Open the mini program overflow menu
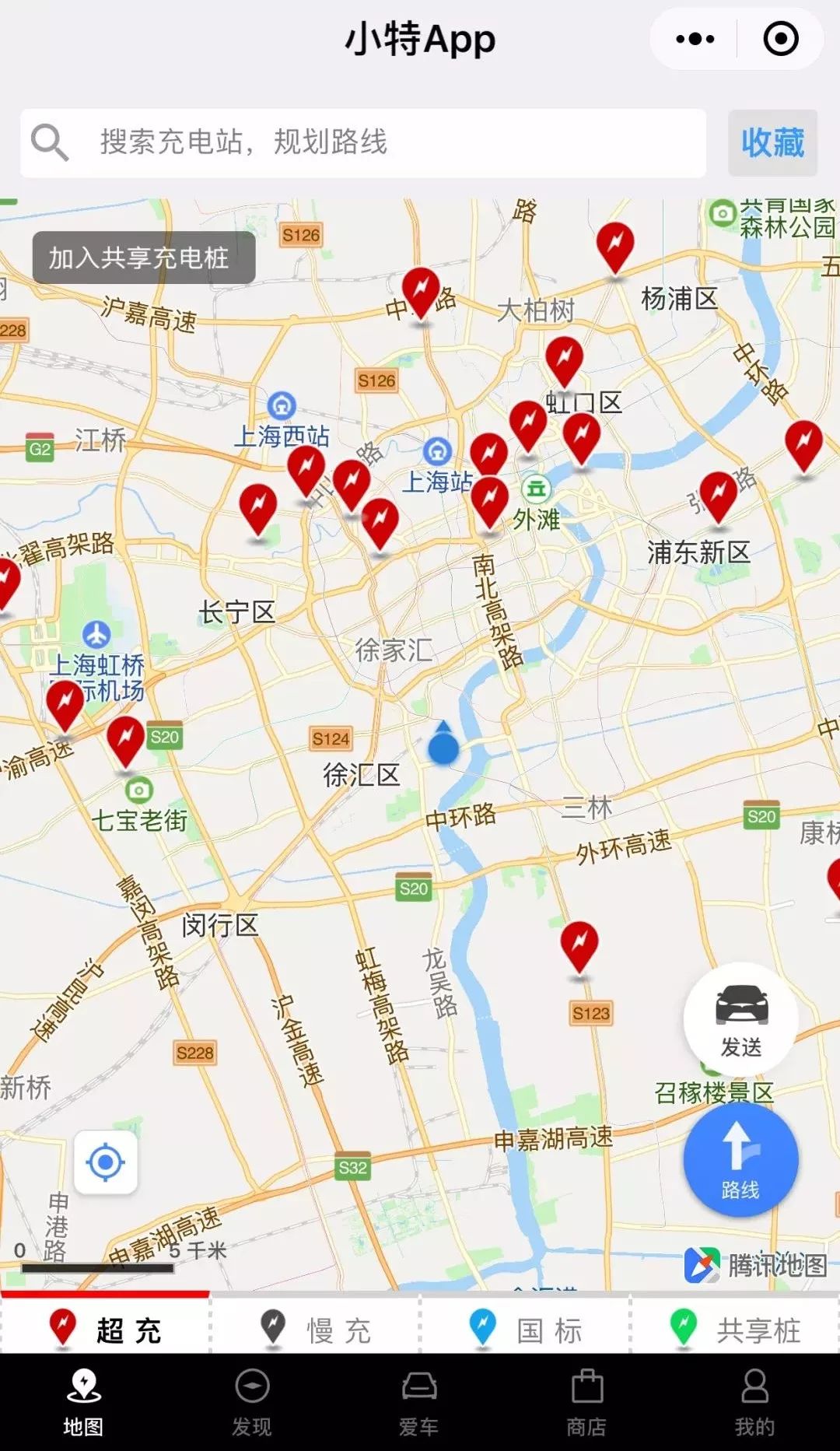 click(x=695, y=39)
